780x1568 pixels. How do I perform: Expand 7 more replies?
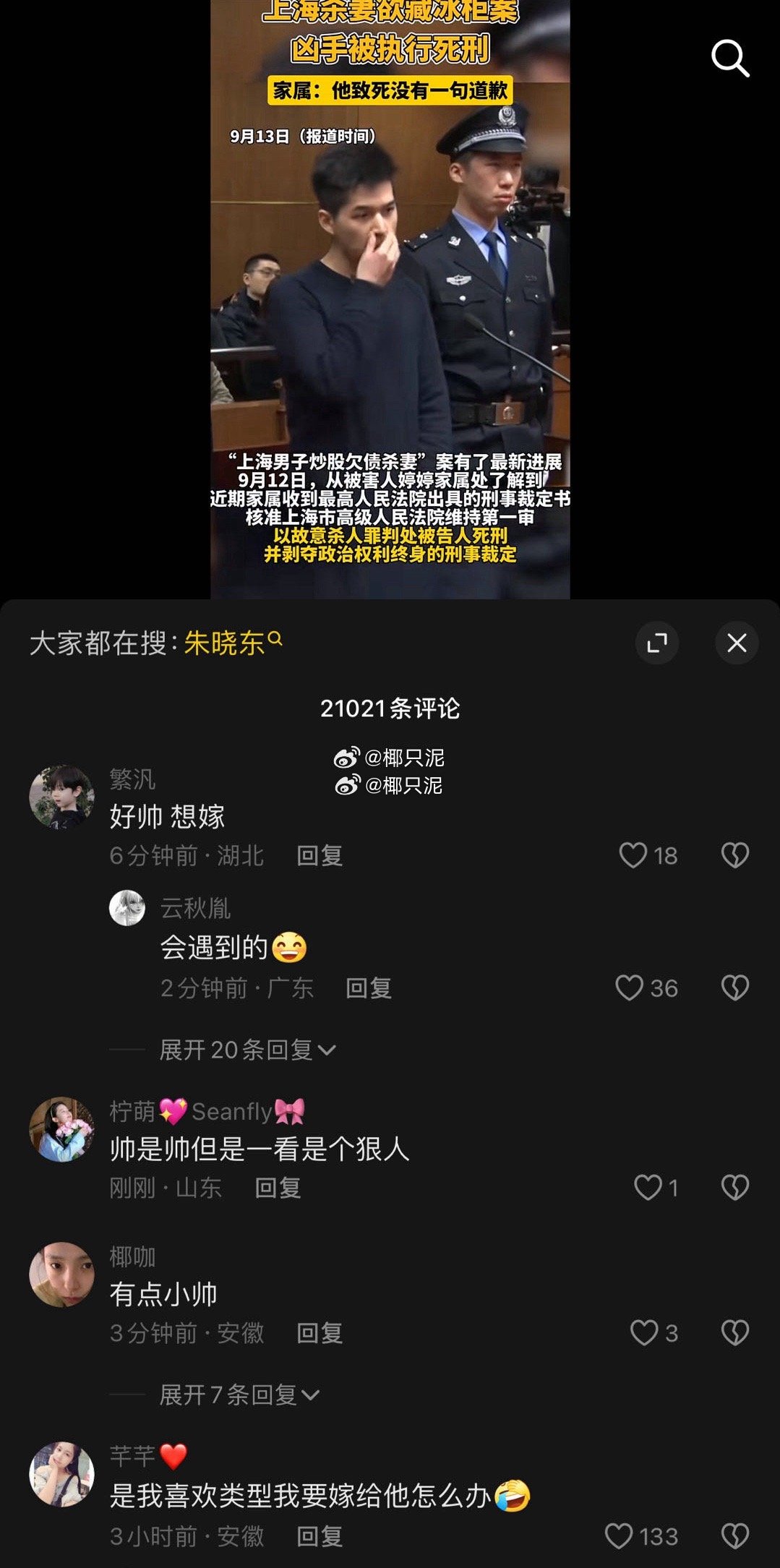pos(239,1395)
